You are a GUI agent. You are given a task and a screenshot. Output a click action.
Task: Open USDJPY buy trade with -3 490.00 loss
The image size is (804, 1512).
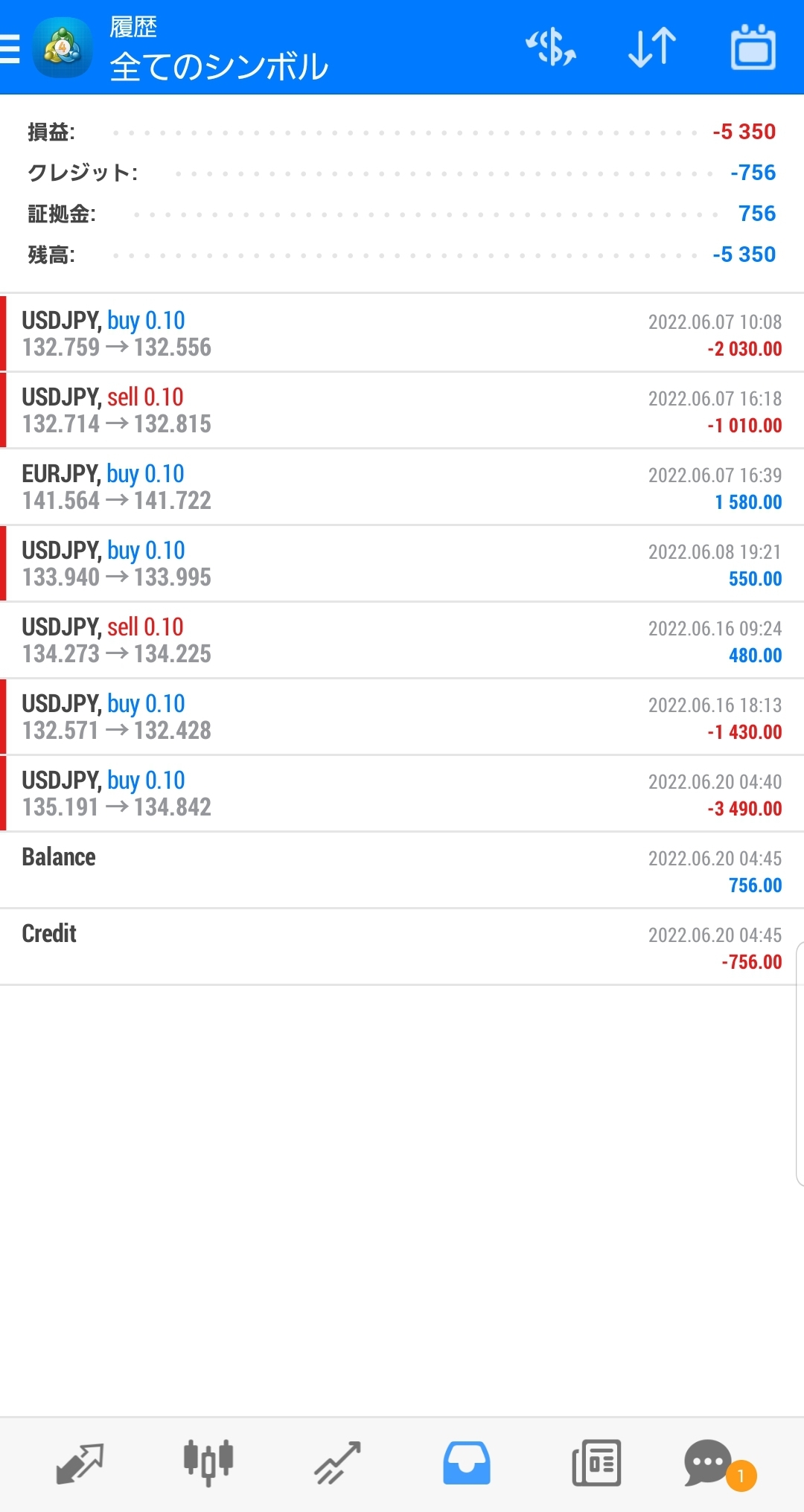pyautogui.click(x=402, y=793)
